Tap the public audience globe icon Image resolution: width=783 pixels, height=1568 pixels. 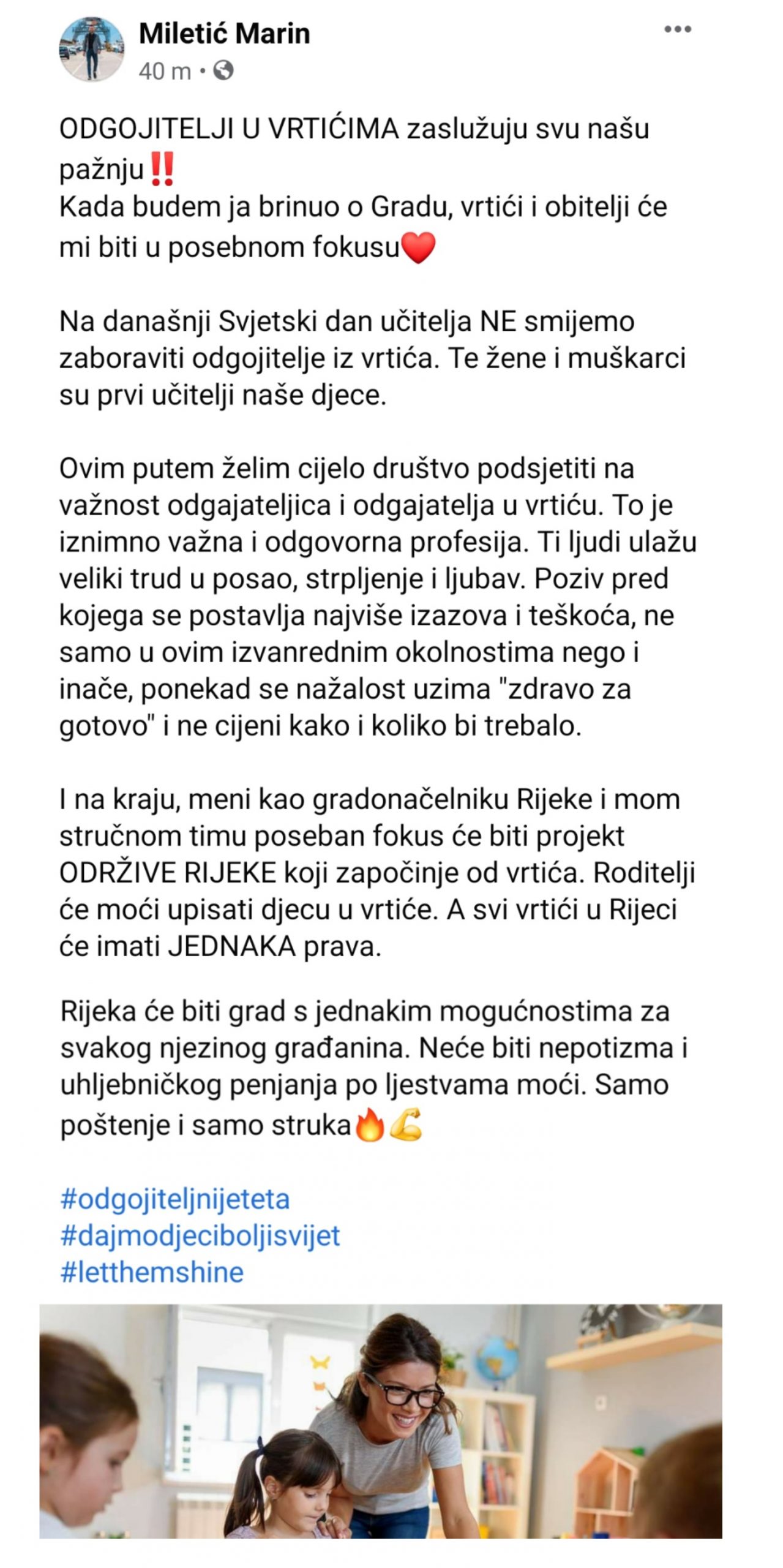tap(224, 72)
